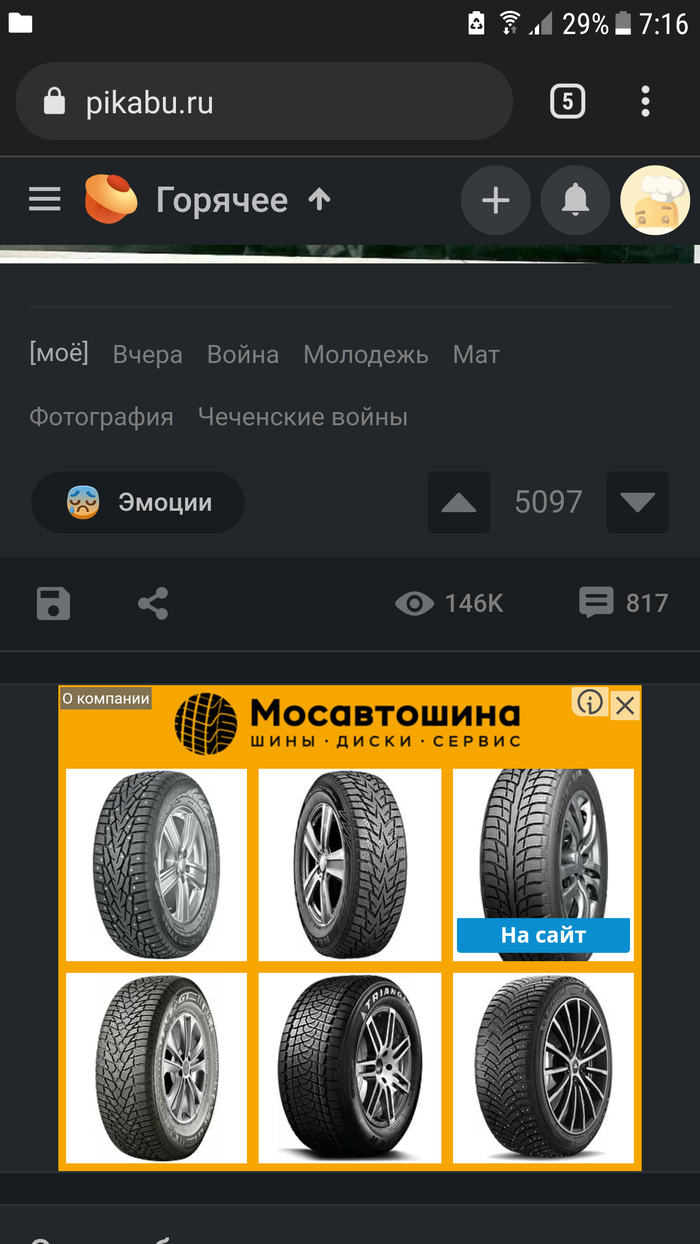Save the post
Image resolution: width=700 pixels, height=1244 pixels.
pyautogui.click(x=53, y=604)
